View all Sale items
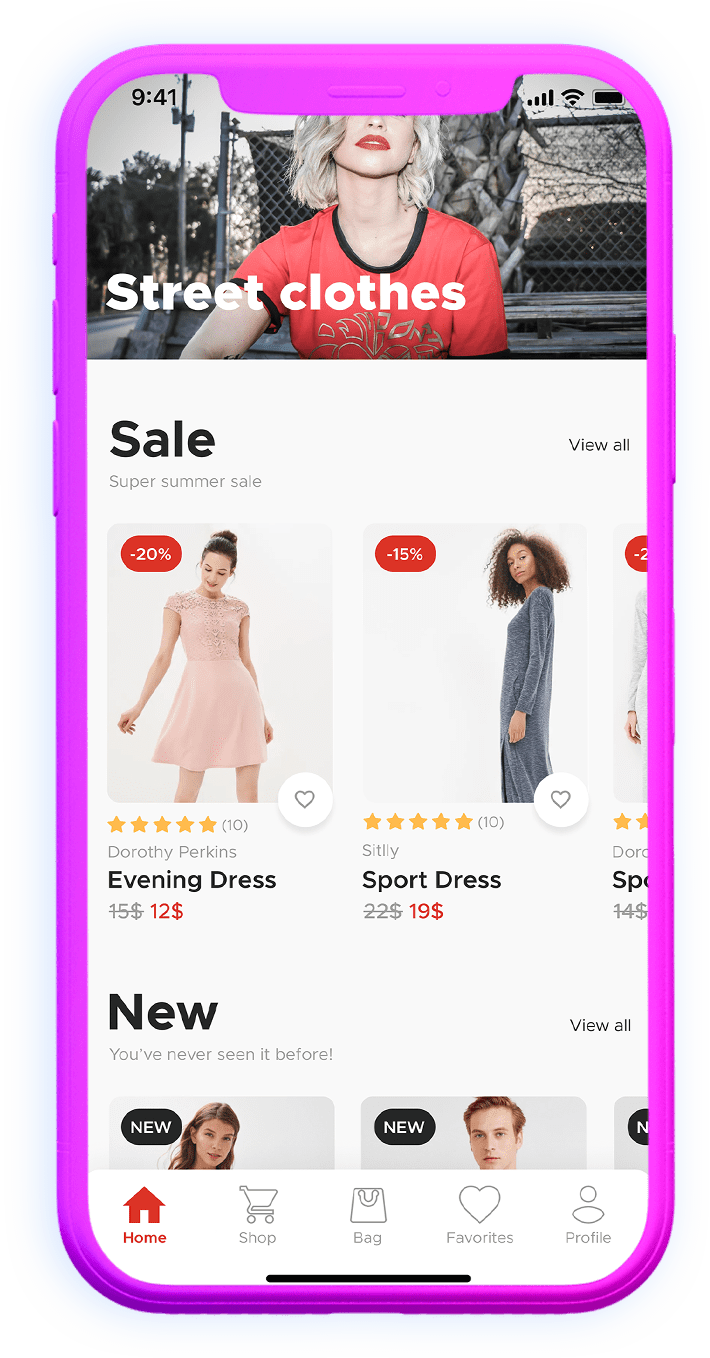The width and height of the screenshot is (710, 1358). (x=599, y=445)
